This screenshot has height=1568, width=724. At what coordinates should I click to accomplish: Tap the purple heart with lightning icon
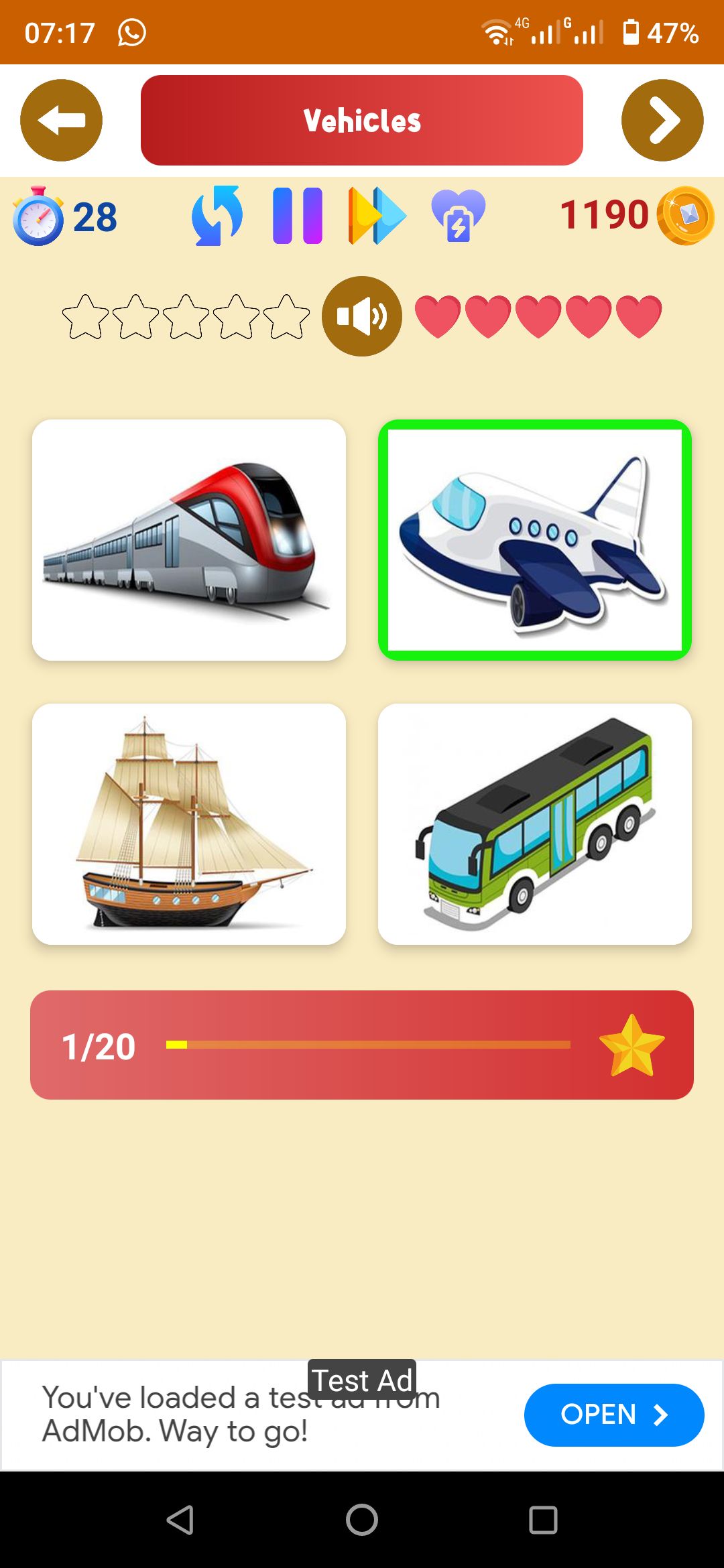click(x=458, y=216)
